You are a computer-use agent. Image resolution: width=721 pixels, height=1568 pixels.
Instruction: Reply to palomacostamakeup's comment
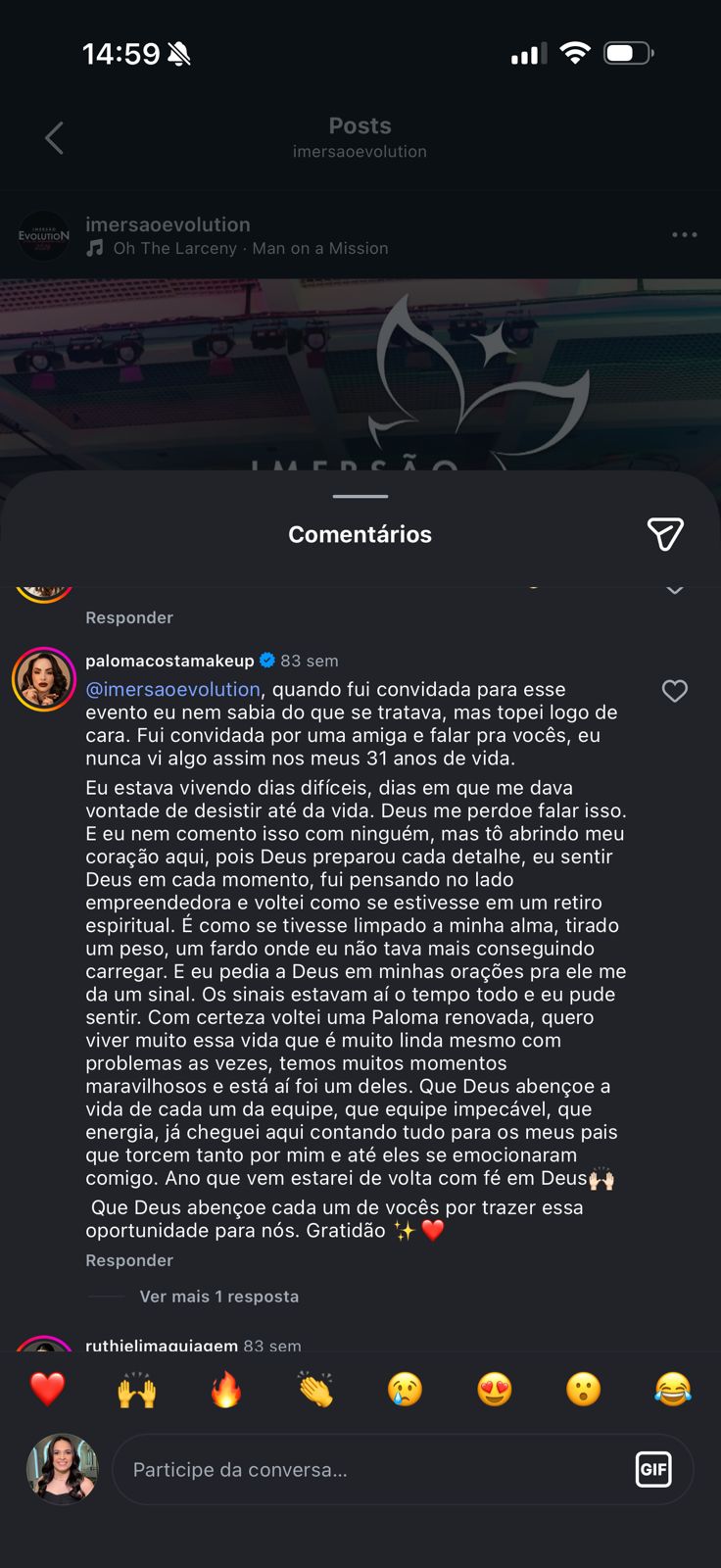(x=129, y=1260)
